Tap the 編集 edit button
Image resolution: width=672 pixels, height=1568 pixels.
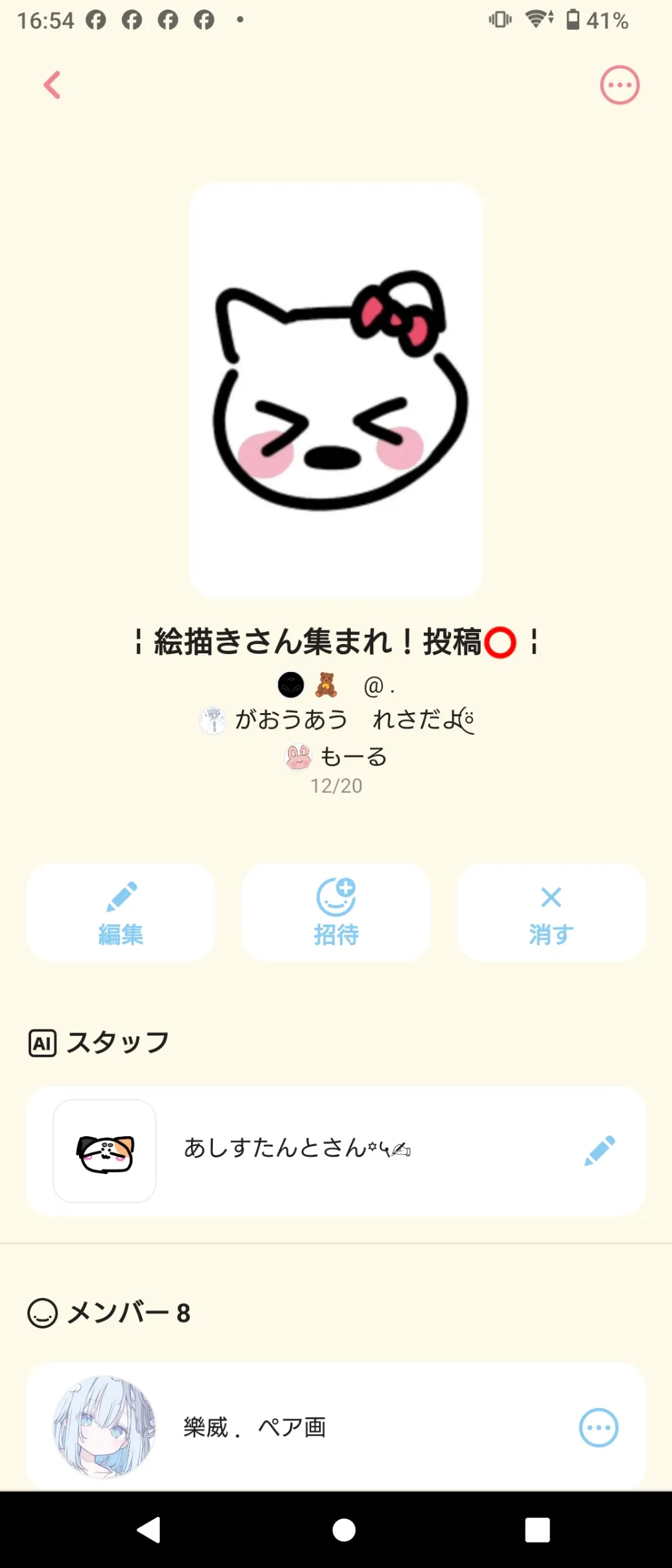(121, 912)
